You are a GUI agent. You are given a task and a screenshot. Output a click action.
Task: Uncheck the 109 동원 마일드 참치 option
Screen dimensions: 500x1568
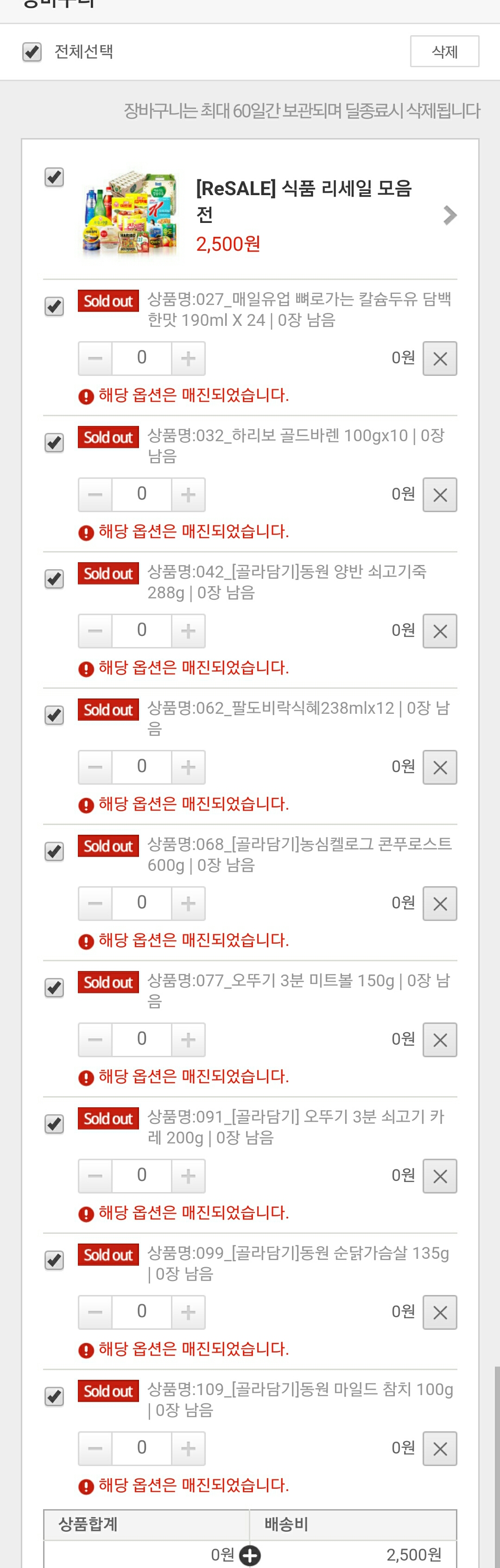coord(54,1397)
